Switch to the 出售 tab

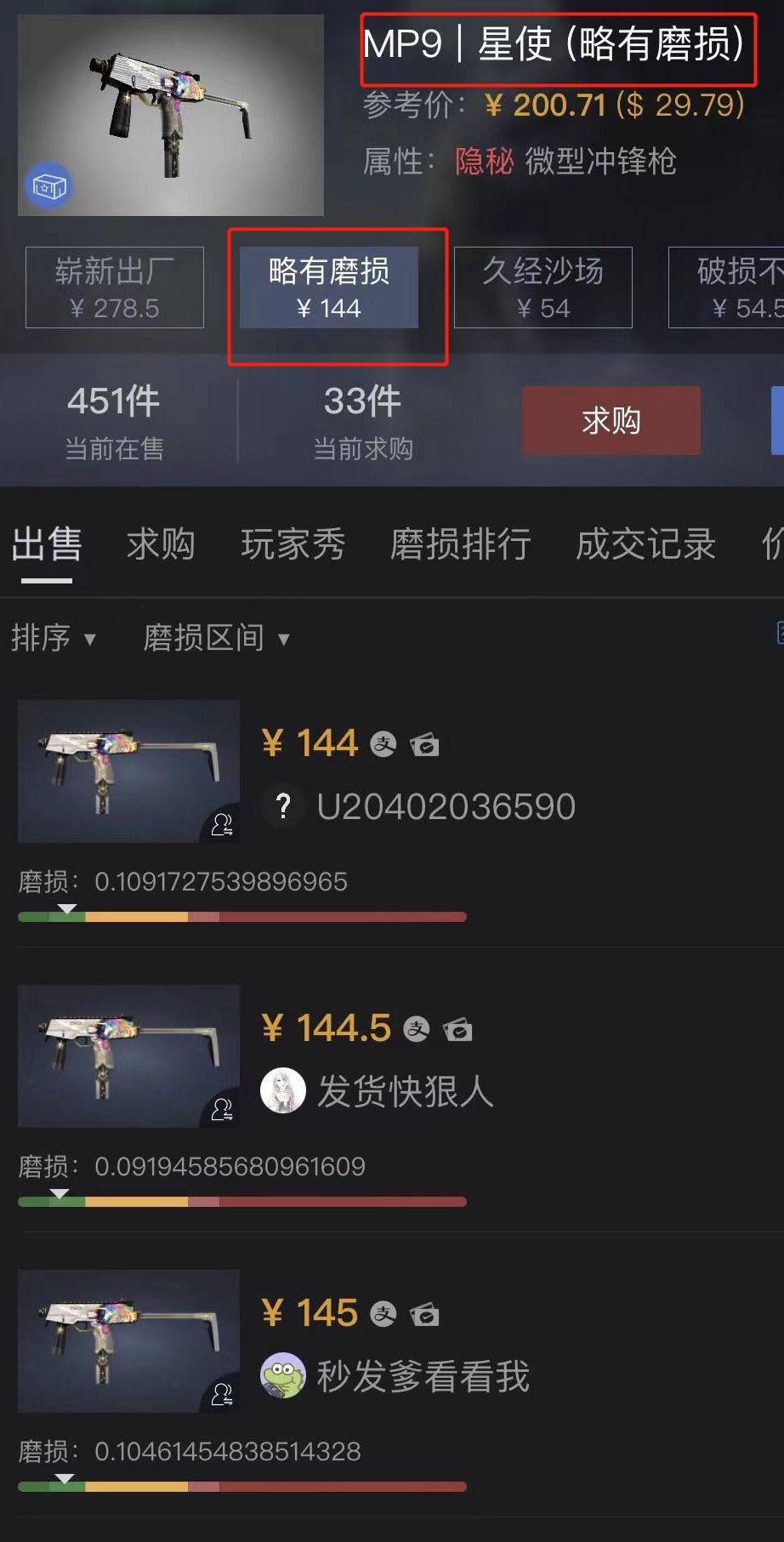click(47, 545)
